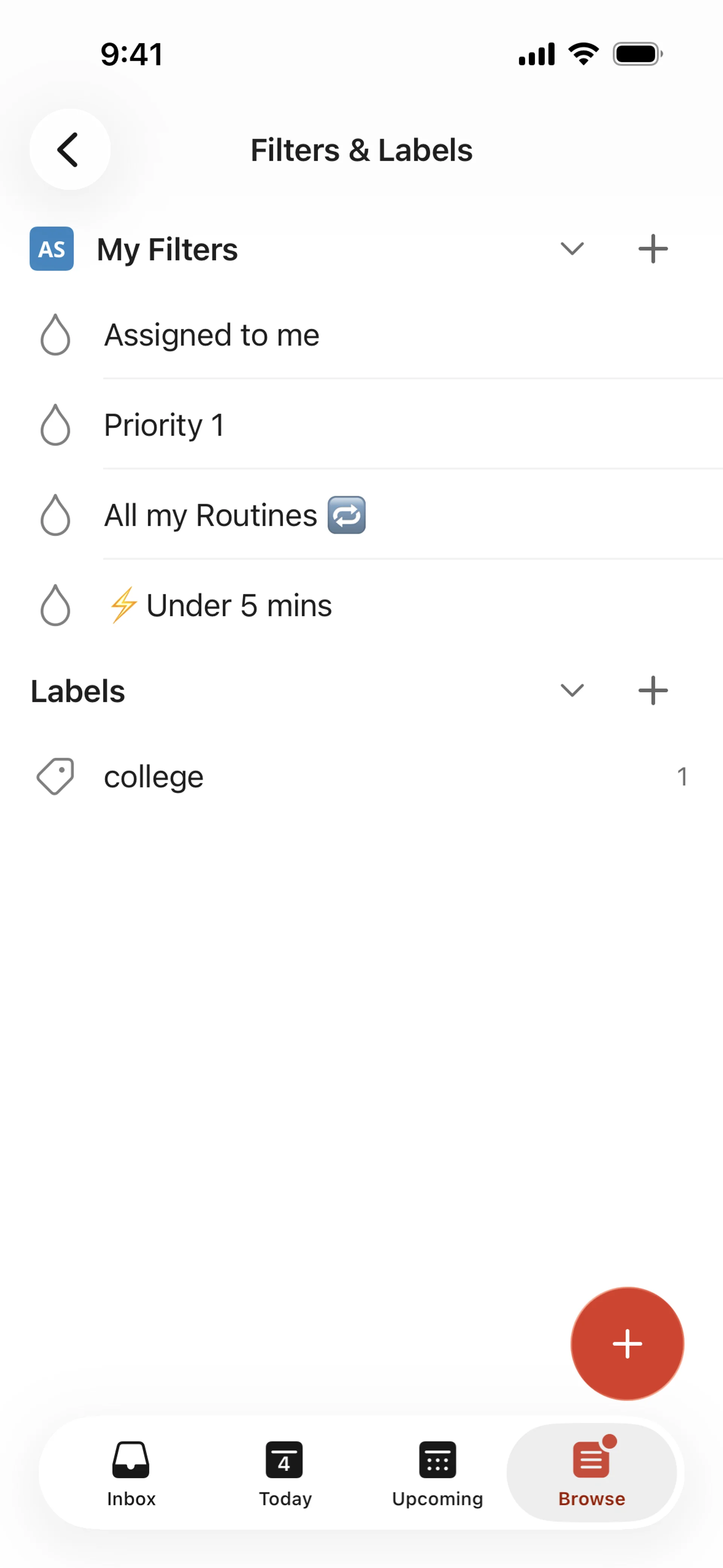Open the Under 5 mins filter
Viewport: 723px width, 1568px height.
point(239,605)
